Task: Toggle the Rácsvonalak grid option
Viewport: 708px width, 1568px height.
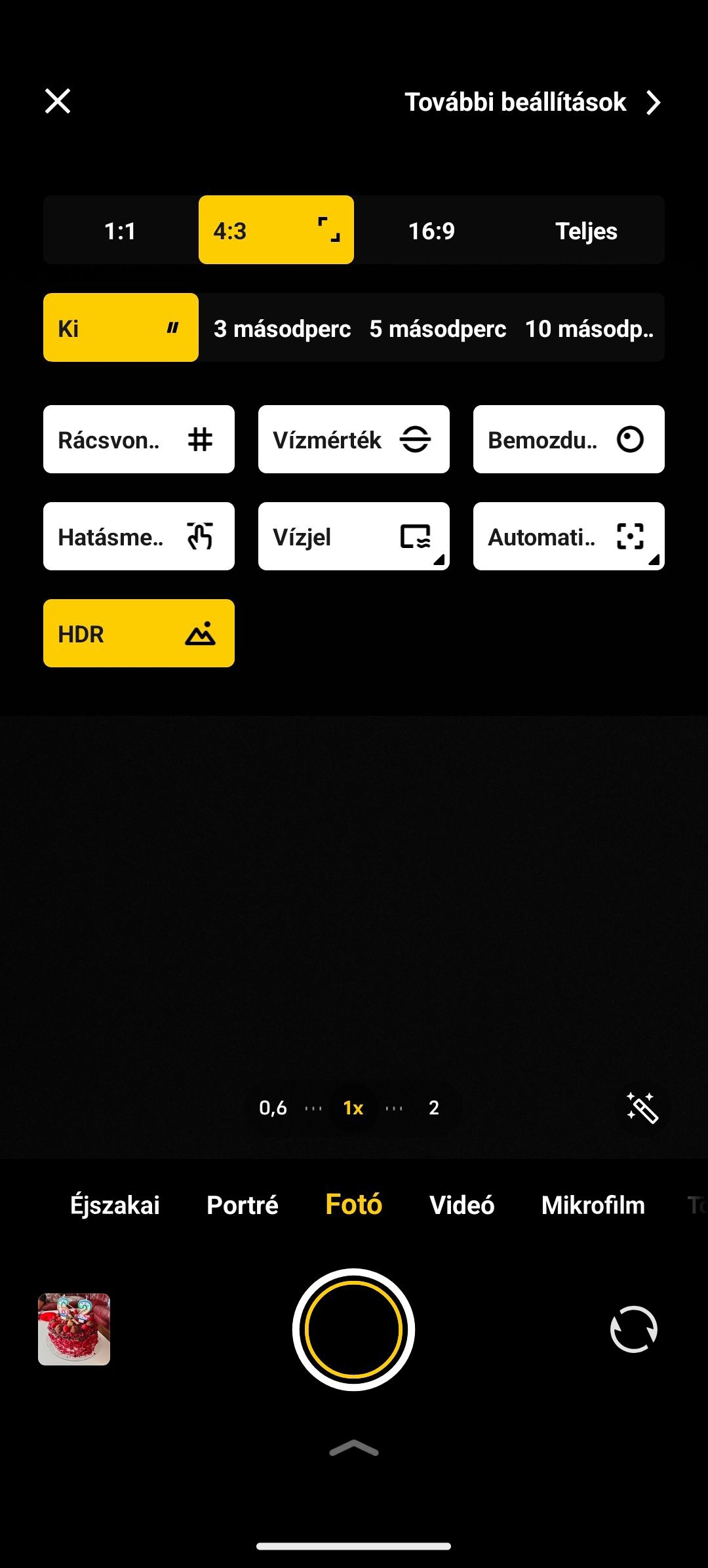Action: pyautogui.click(x=139, y=439)
